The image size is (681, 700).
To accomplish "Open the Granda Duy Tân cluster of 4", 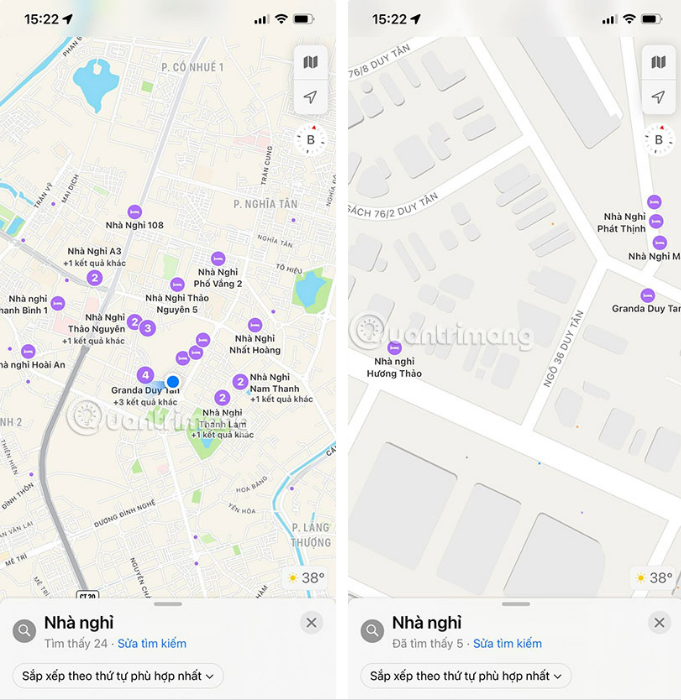I will pyautogui.click(x=145, y=375).
